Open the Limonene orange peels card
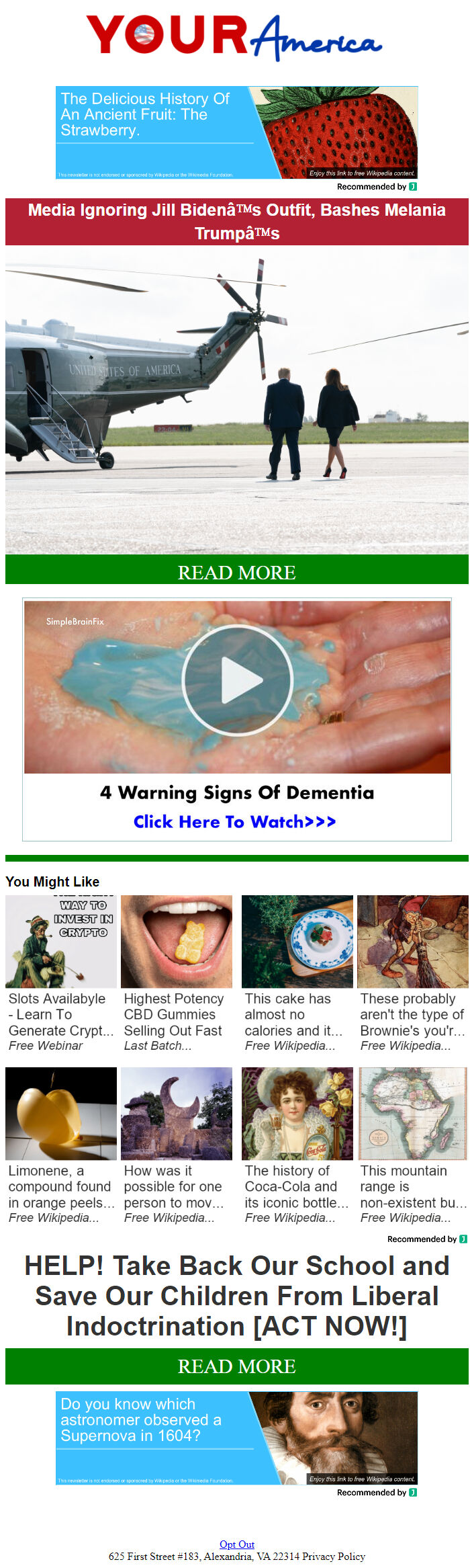The height and width of the screenshot is (1568, 470). (x=60, y=1145)
